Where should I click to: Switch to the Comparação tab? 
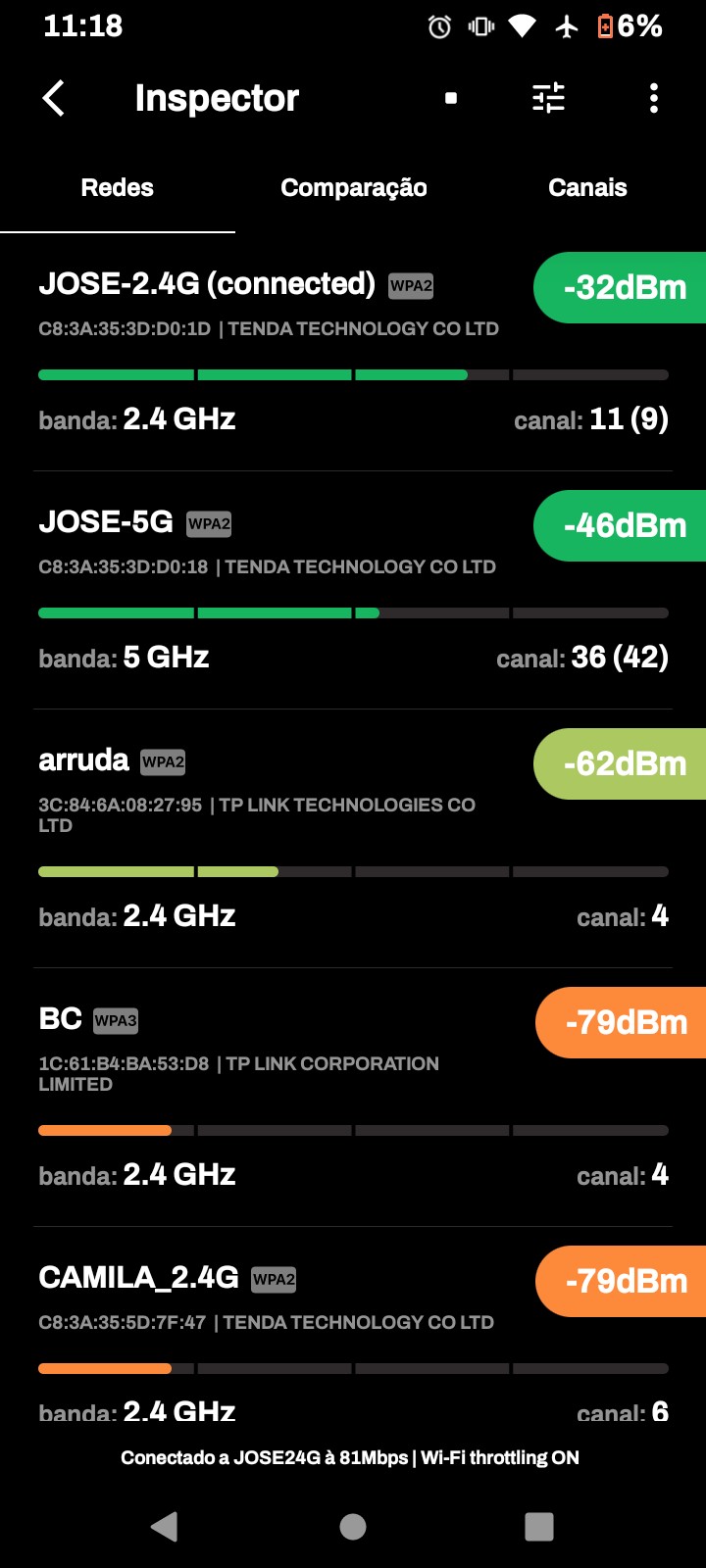click(x=353, y=188)
